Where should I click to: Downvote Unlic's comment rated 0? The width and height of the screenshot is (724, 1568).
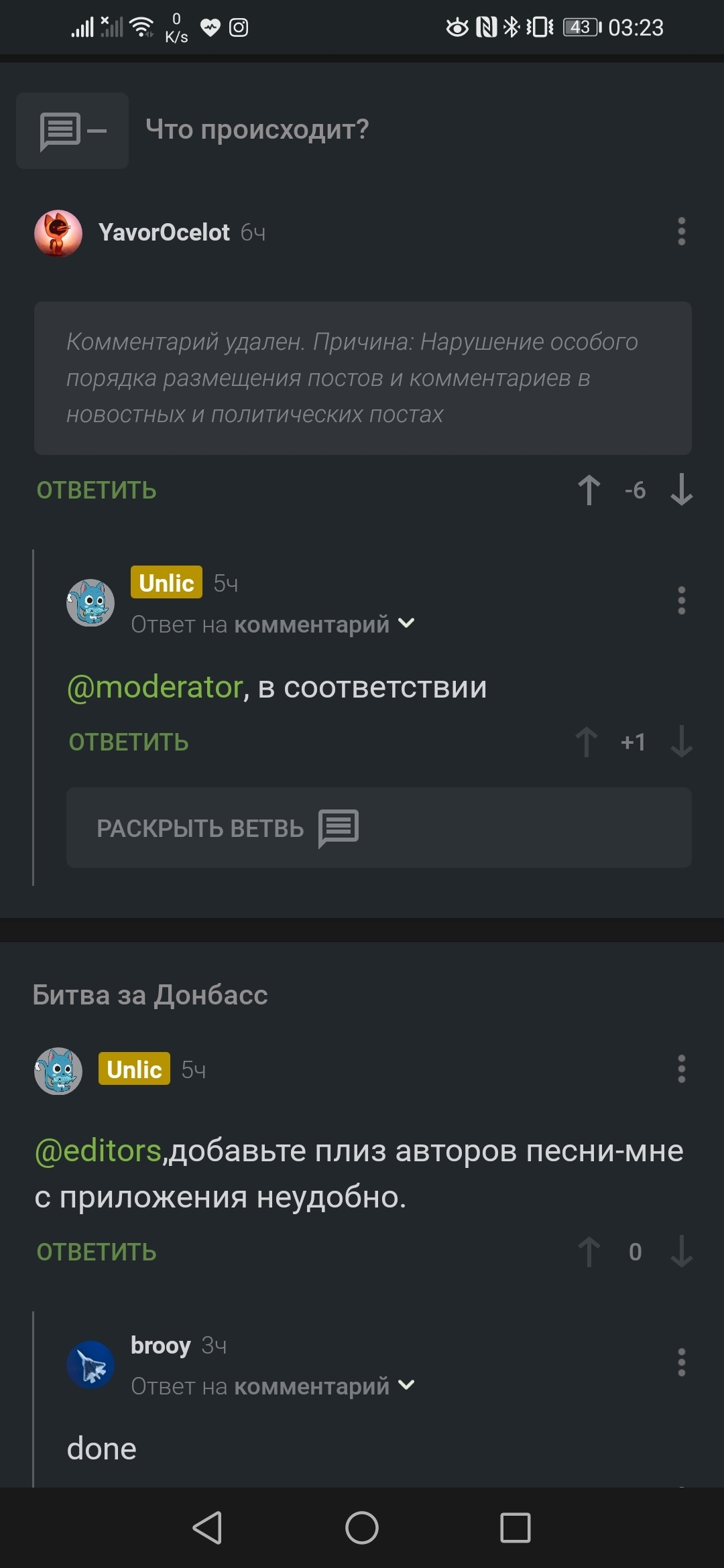[681, 1252]
